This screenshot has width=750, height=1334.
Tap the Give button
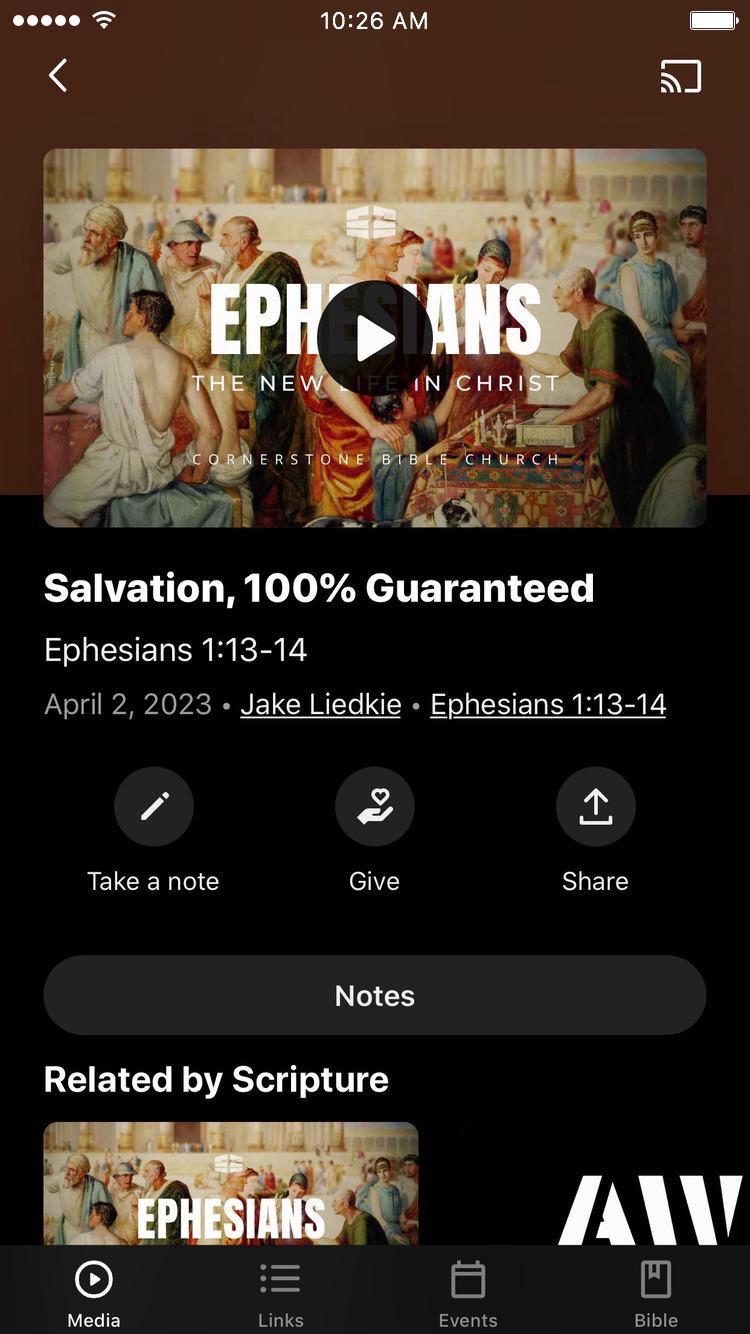[374, 807]
